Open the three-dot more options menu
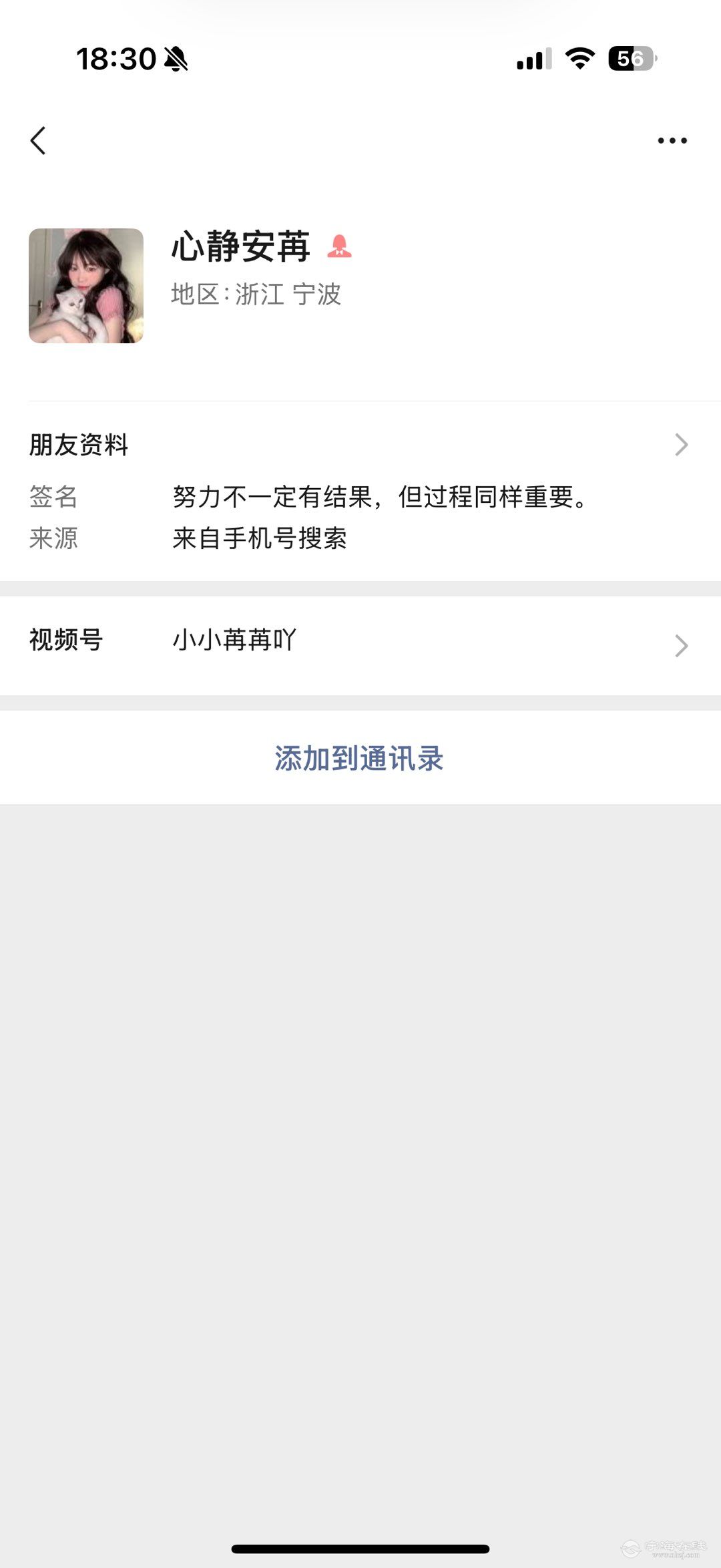 click(x=672, y=141)
